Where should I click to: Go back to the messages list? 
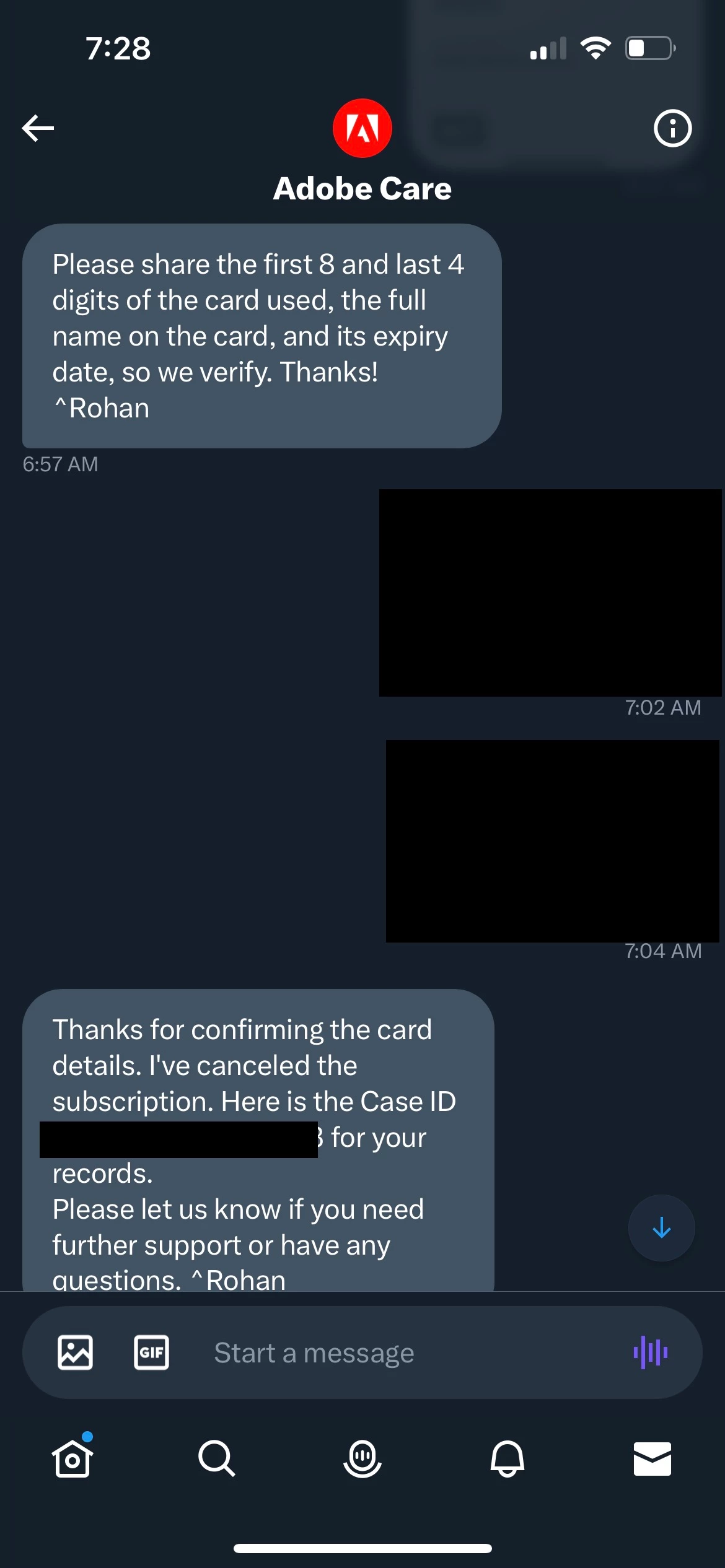(x=38, y=128)
